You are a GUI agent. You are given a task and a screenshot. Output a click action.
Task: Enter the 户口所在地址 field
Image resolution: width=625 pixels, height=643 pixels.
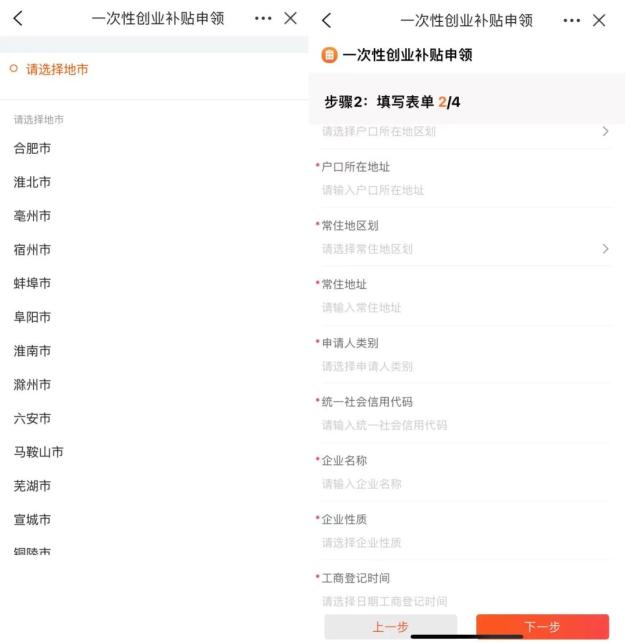(465, 190)
